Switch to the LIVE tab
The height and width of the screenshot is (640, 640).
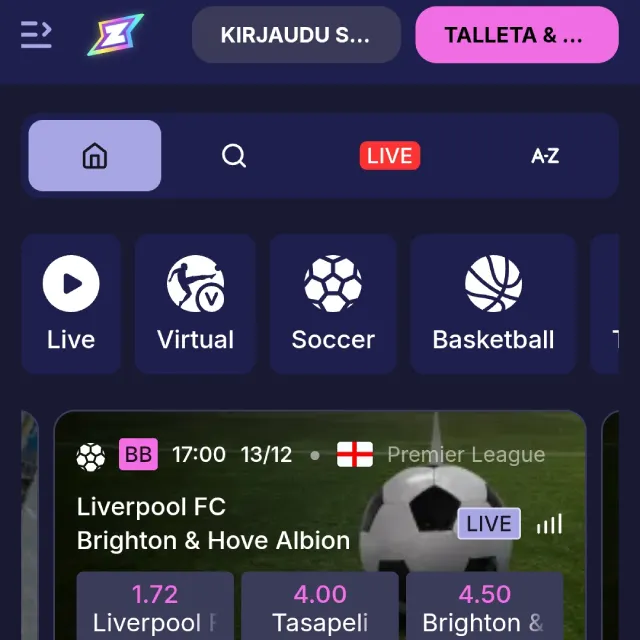tap(390, 156)
